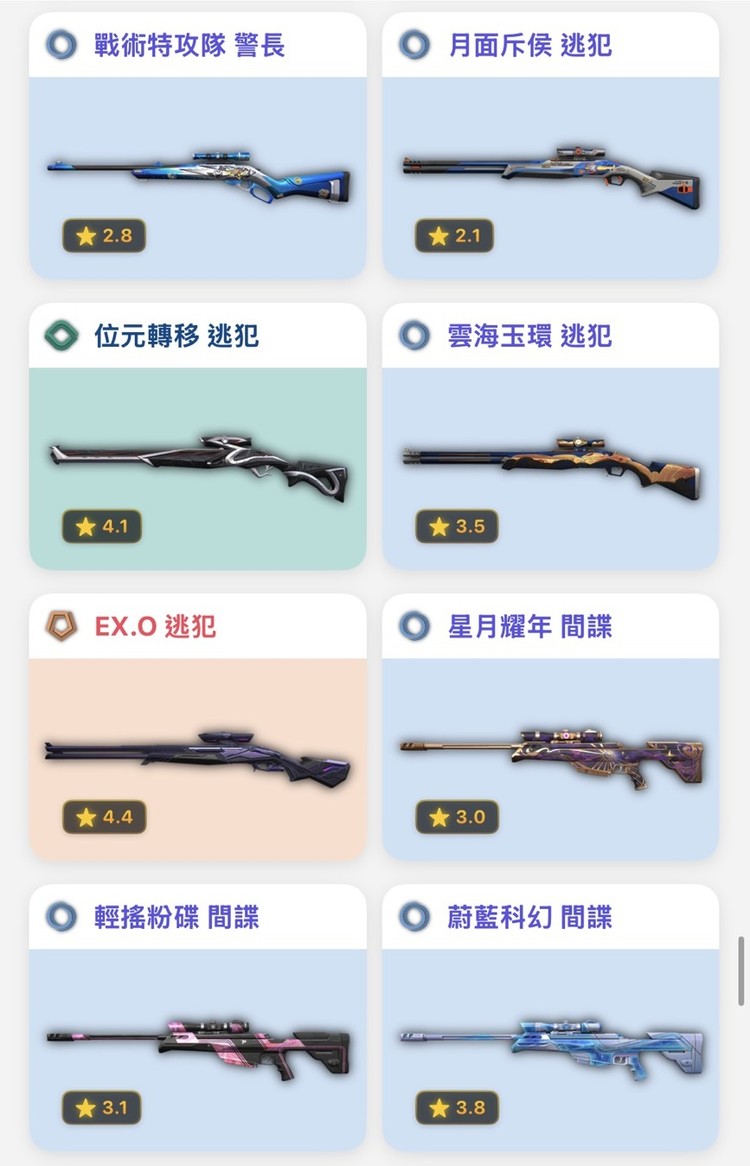Click the blue rarity icon beside 戰術特攻隊 警長
This screenshot has height=1166, width=750.
[x=60, y=44]
